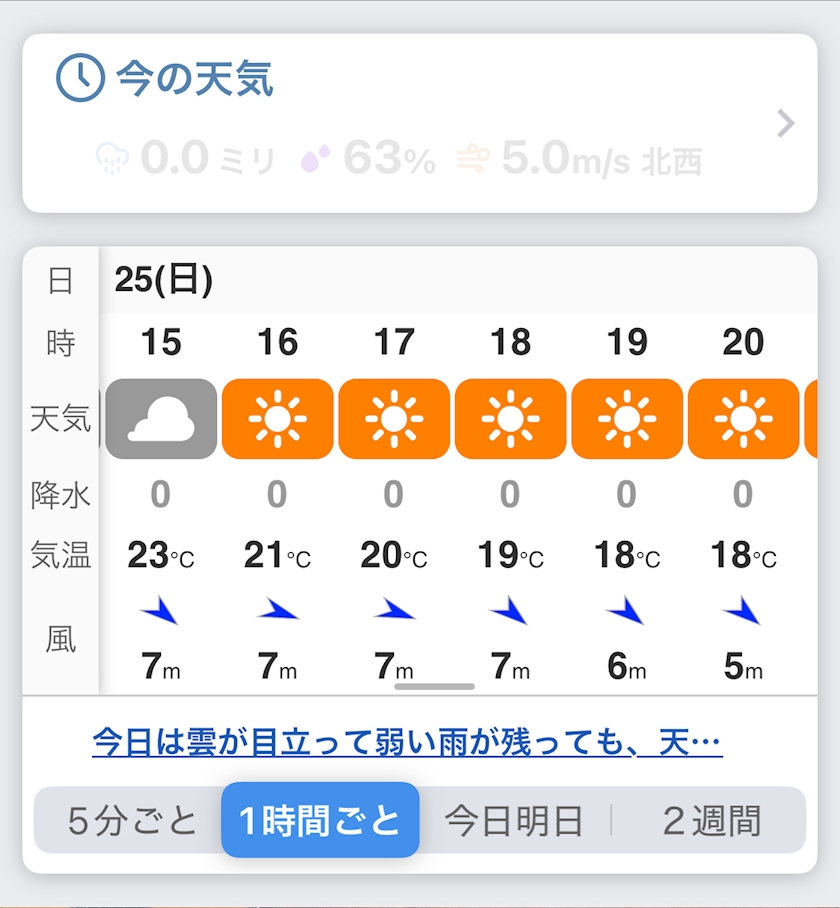Show the 2週間 forecast tab
The width and height of the screenshot is (840, 908).
coord(711,820)
